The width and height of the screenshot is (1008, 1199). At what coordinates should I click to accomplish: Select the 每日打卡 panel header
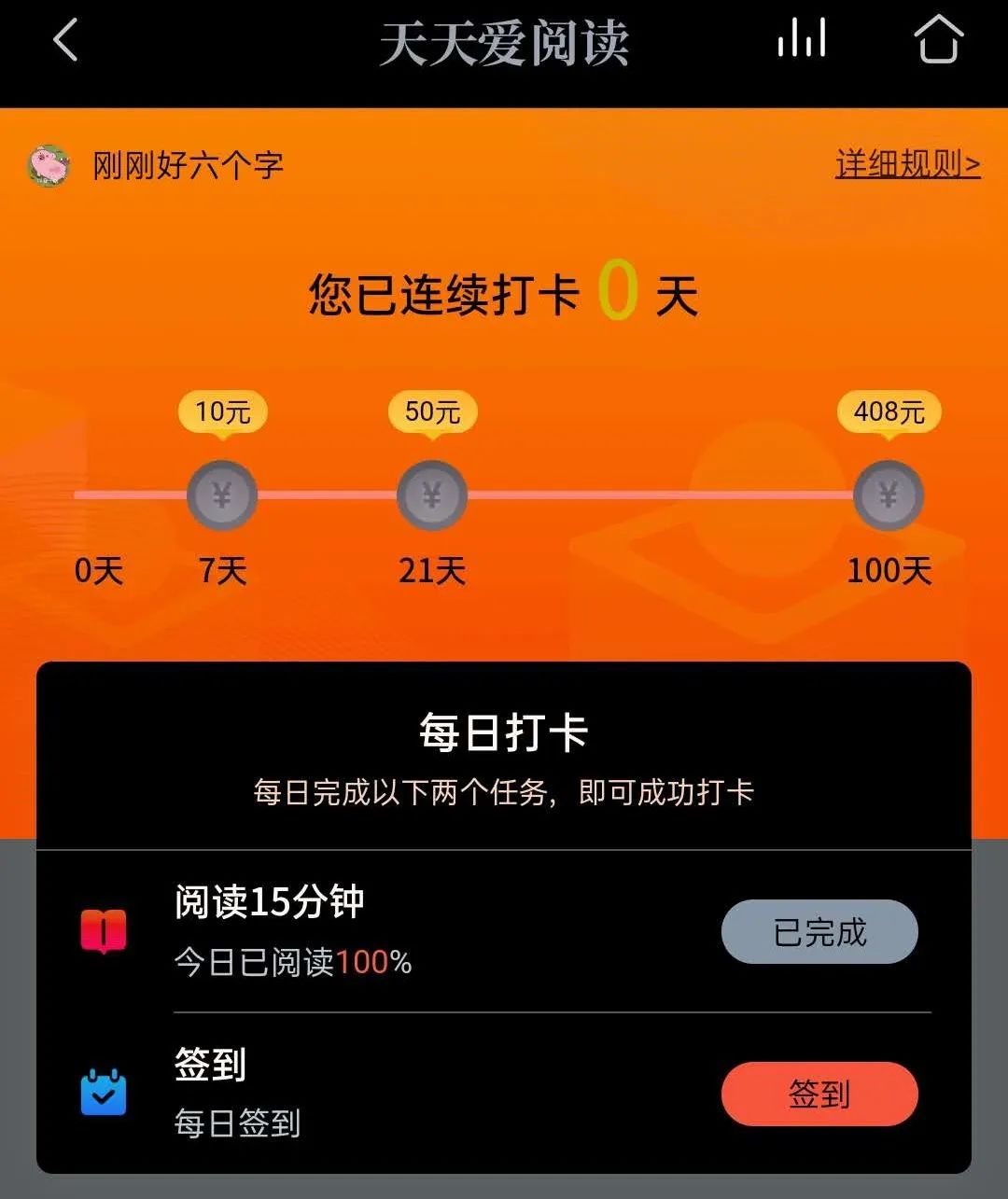[x=504, y=732]
